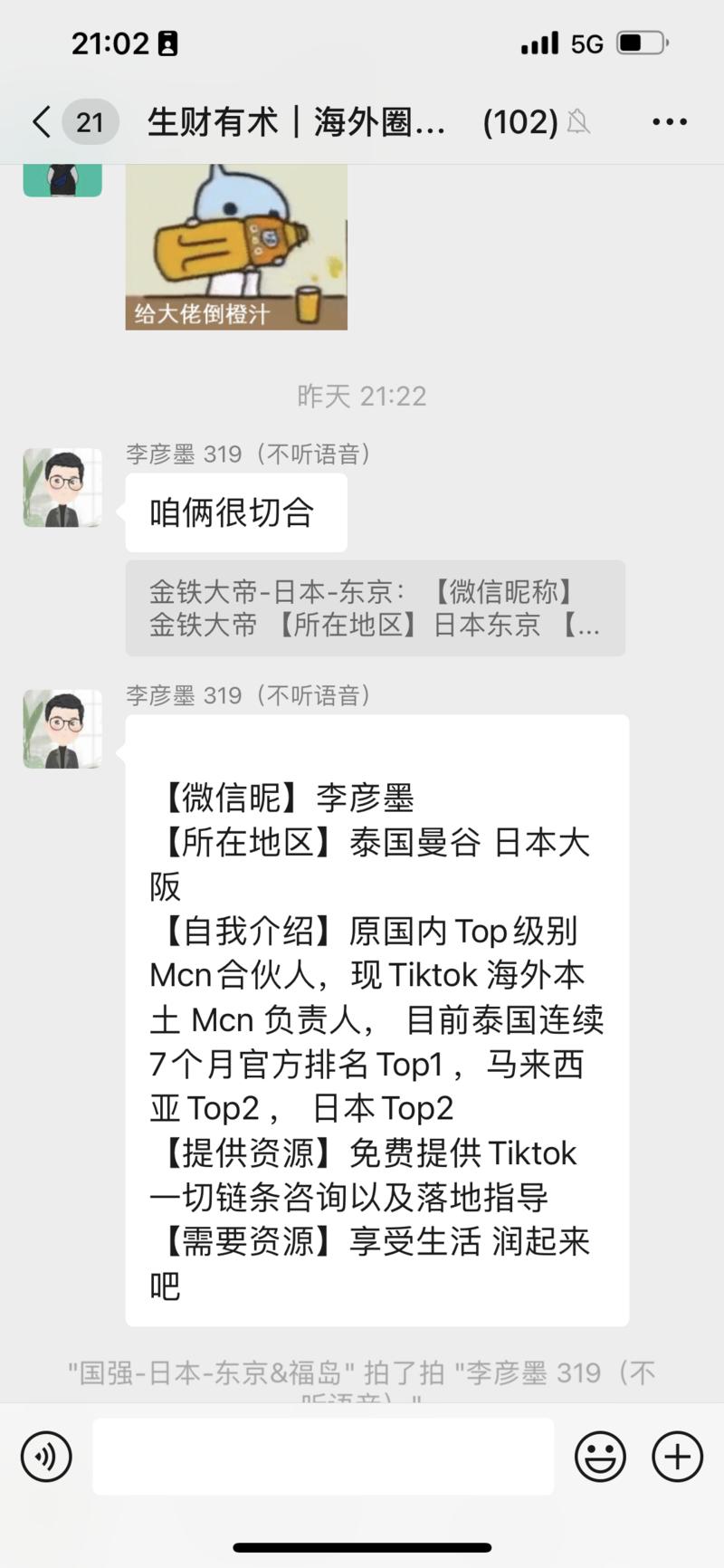This screenshot has height=1568, width=724.
Task: Tap the unread count badge showing 21
Action: pyautogui.click(x=90, y=120)
